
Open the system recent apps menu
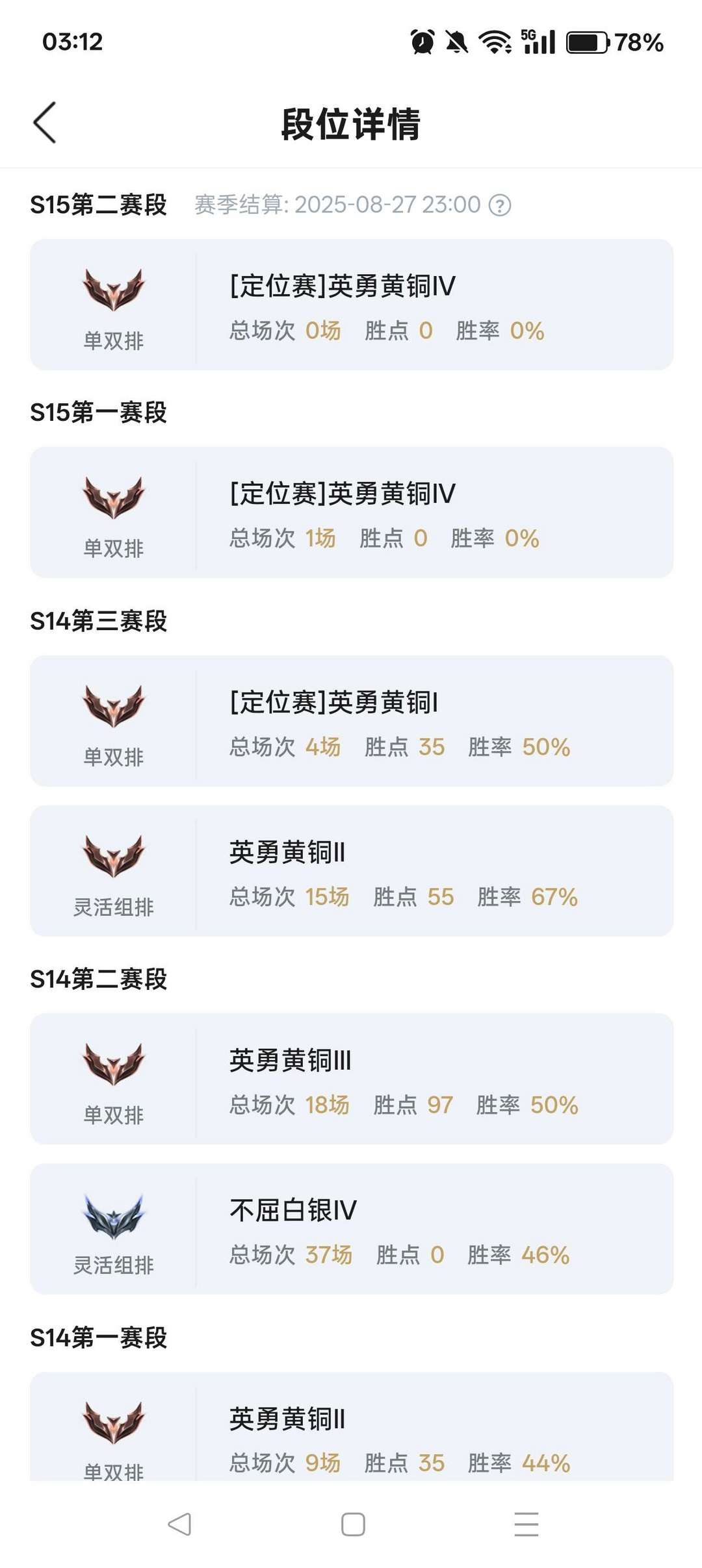coord(526,1524)
